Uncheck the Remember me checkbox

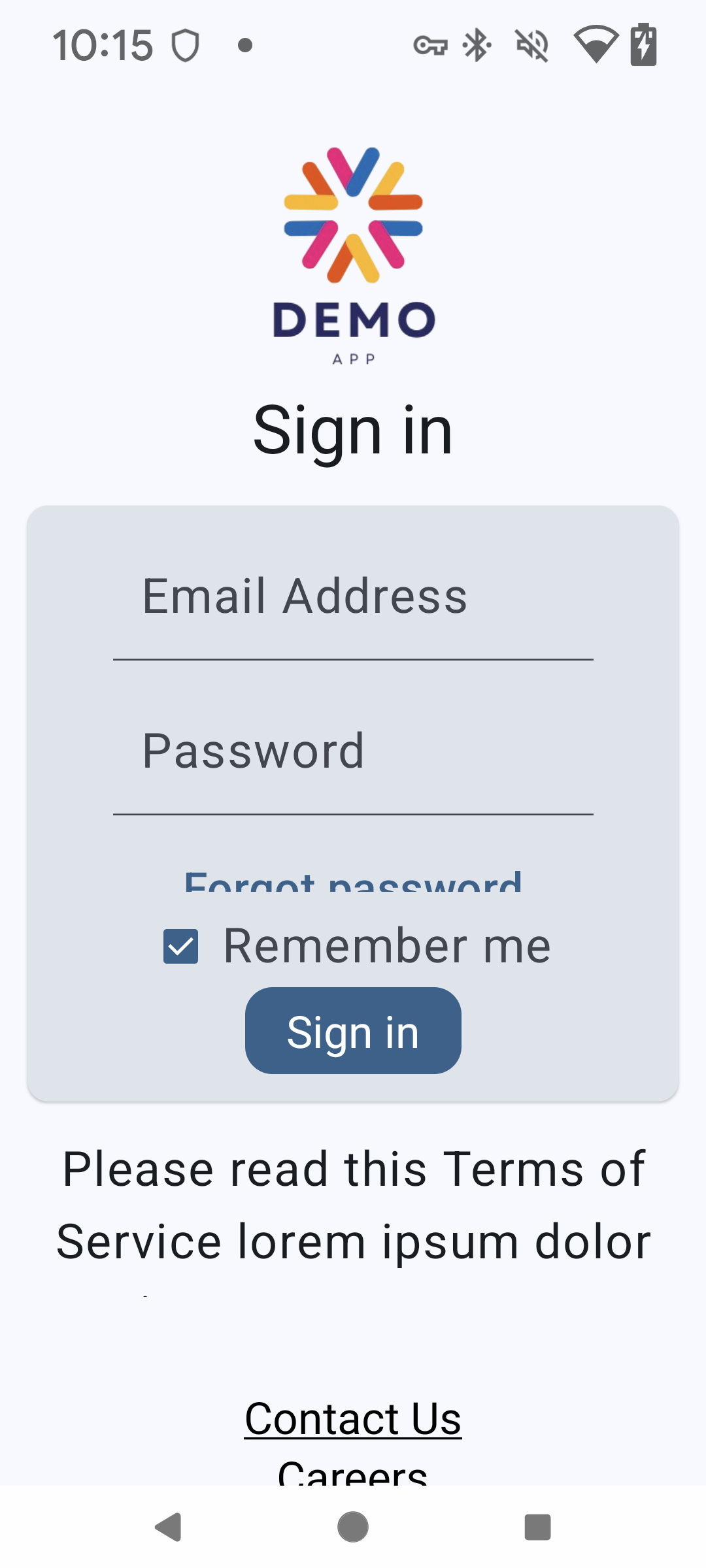(181, 947)
